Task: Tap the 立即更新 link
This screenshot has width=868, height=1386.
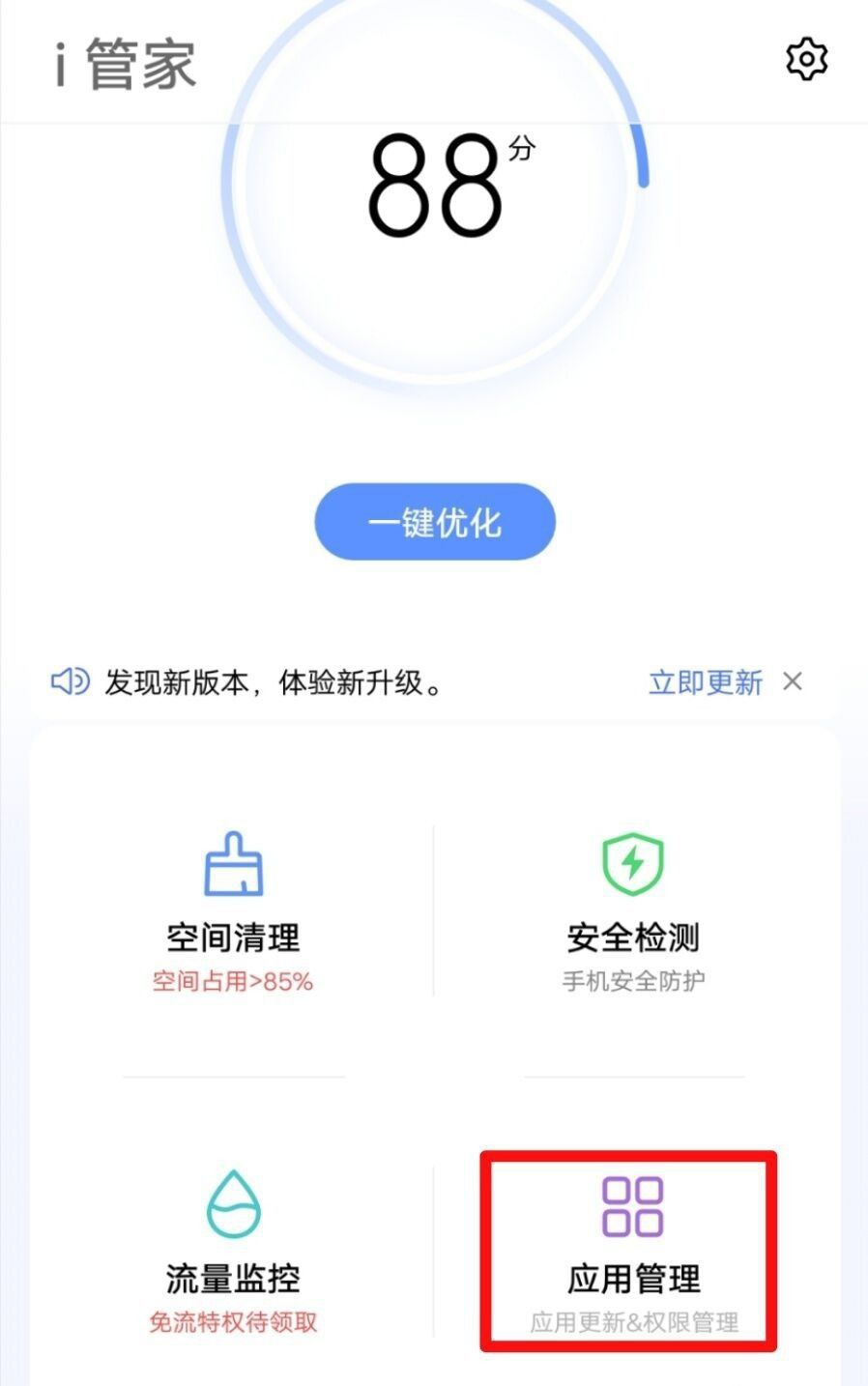Action: pyautogui.click(x=705, y=682)
